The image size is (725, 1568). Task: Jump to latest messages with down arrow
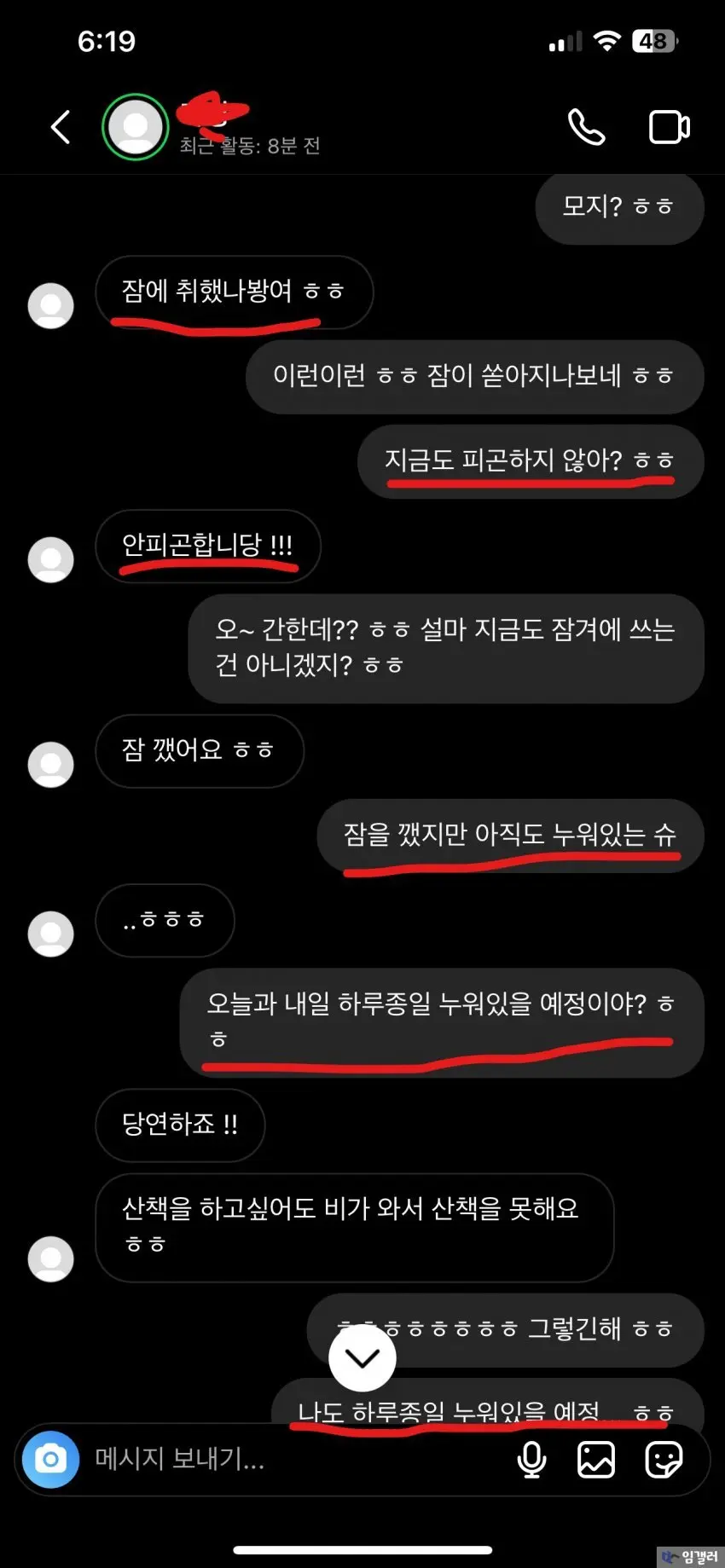(362, 1357)
